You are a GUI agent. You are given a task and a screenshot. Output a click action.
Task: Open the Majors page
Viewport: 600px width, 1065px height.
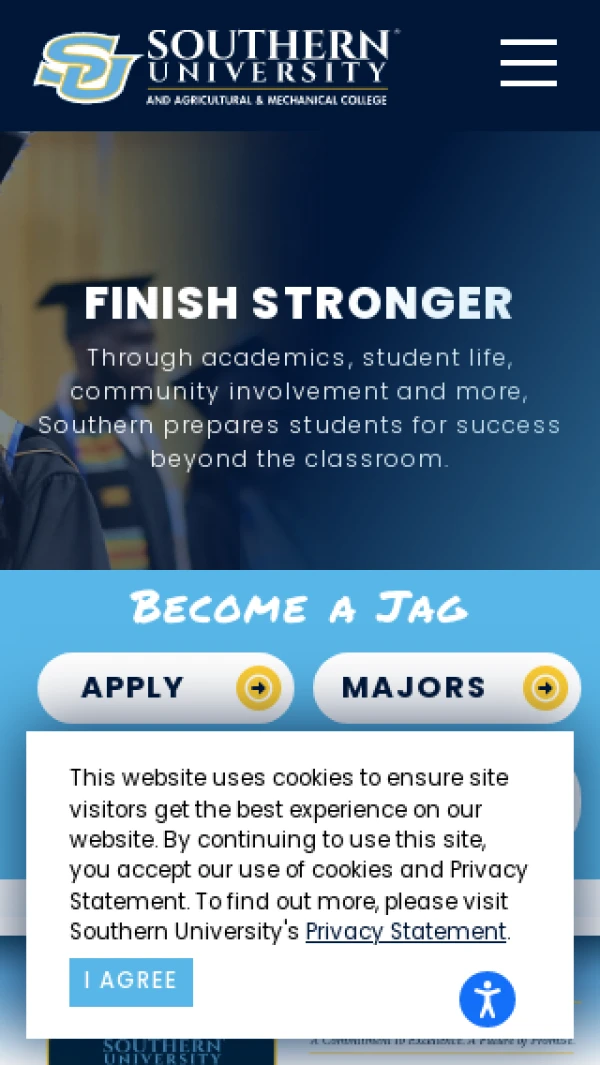446,688
